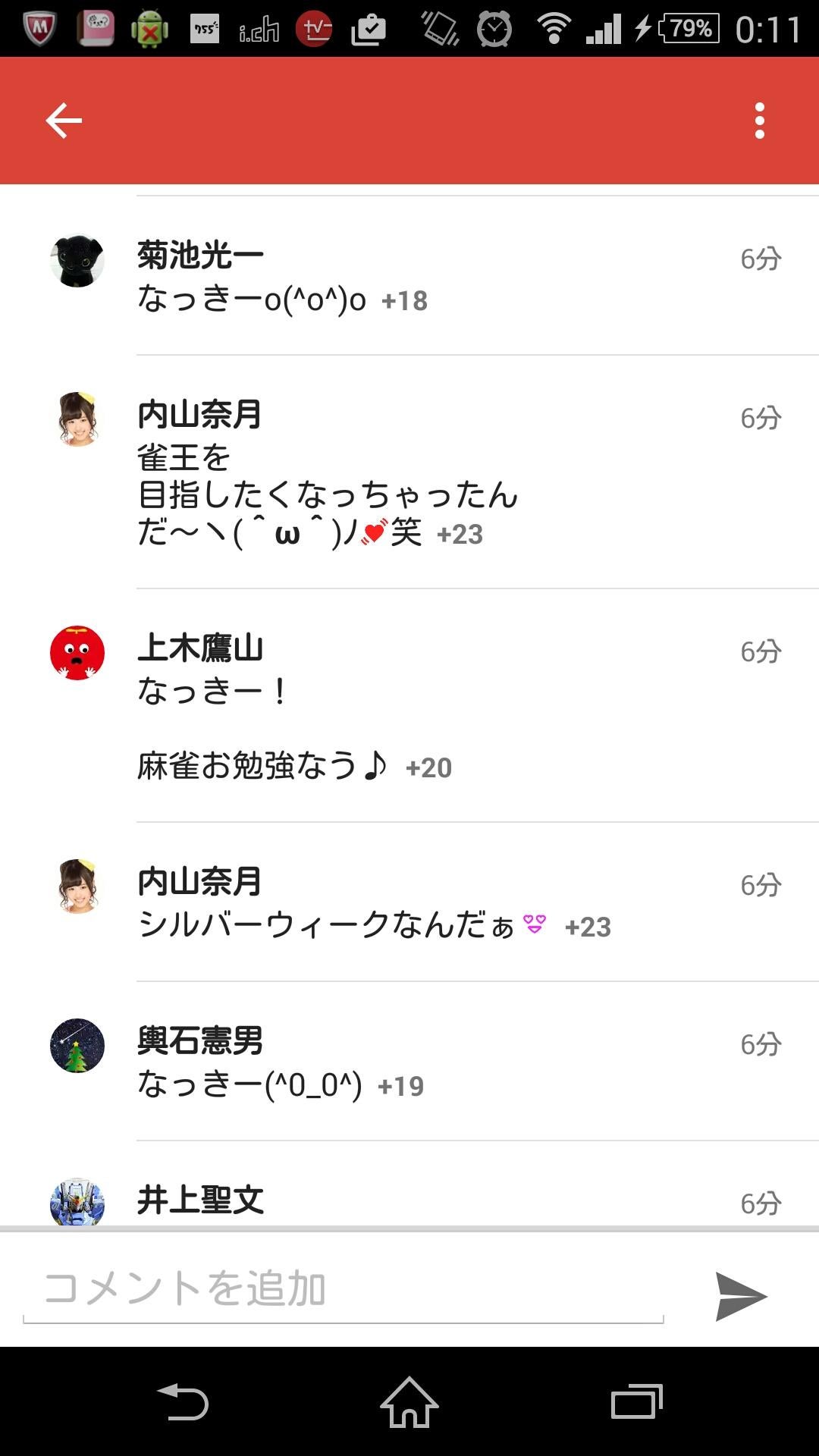Tap the +19 count on 輿石憲男's comment

click(400, 1087)
